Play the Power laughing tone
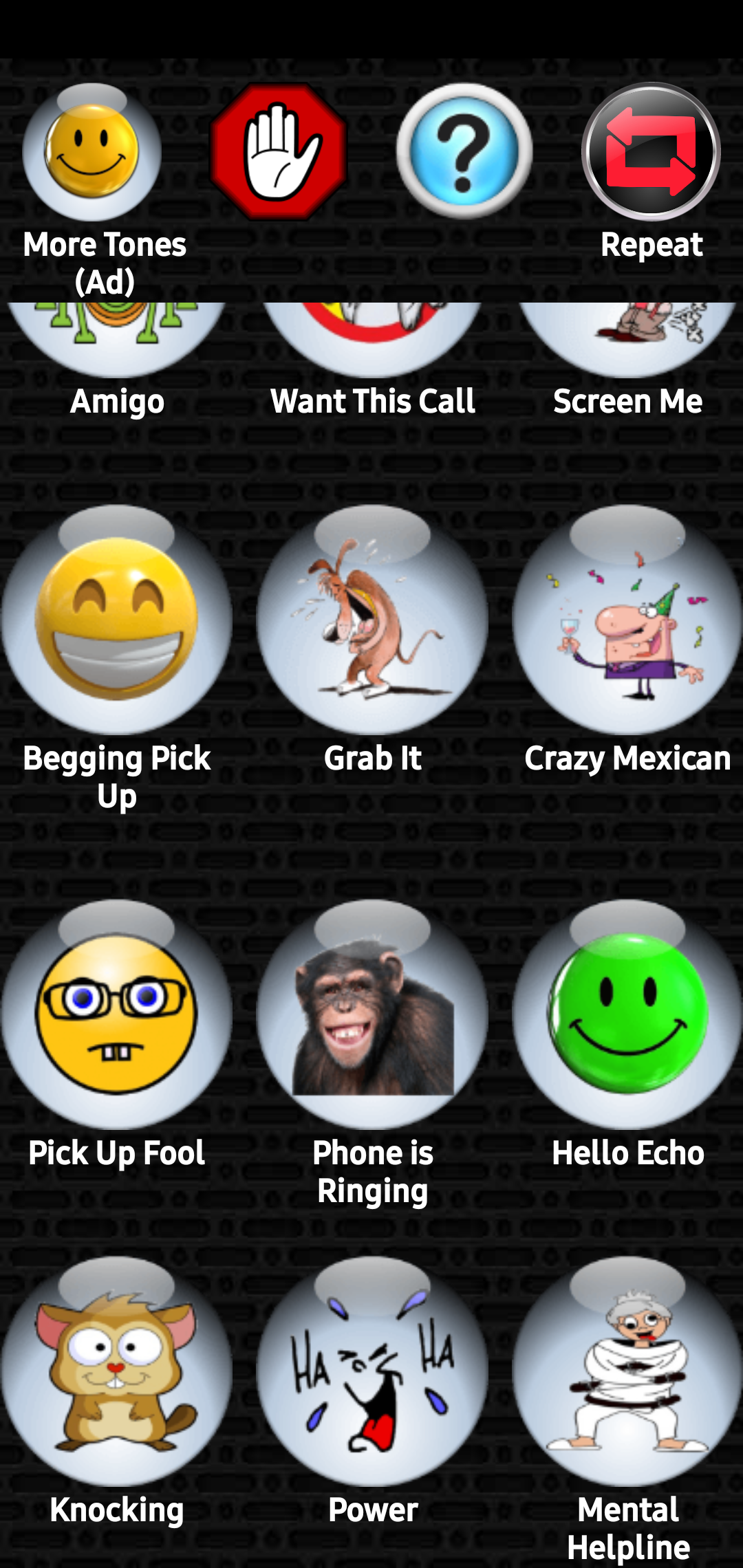This screenshot has width=743, height=1568. (372, 1371)
